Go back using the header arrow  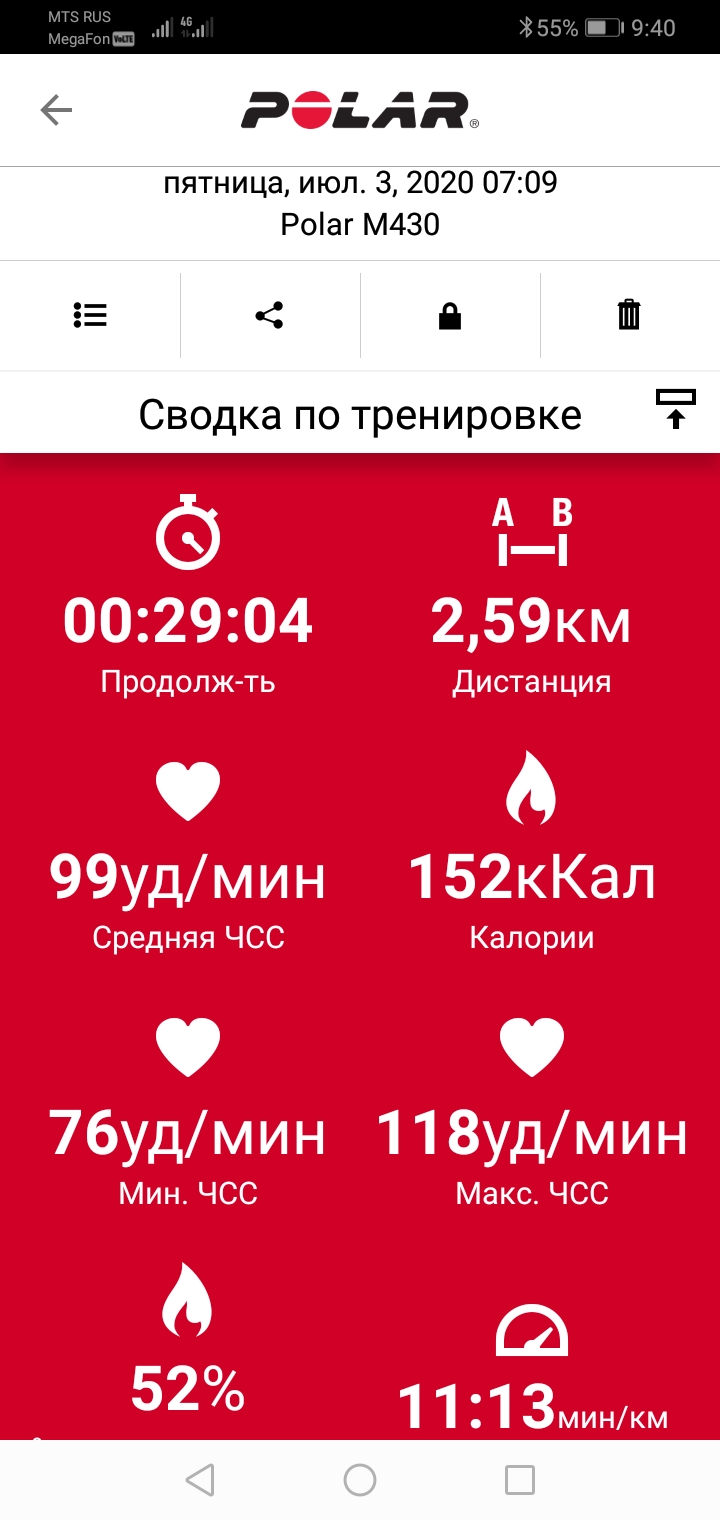click(x=56, y=110)
